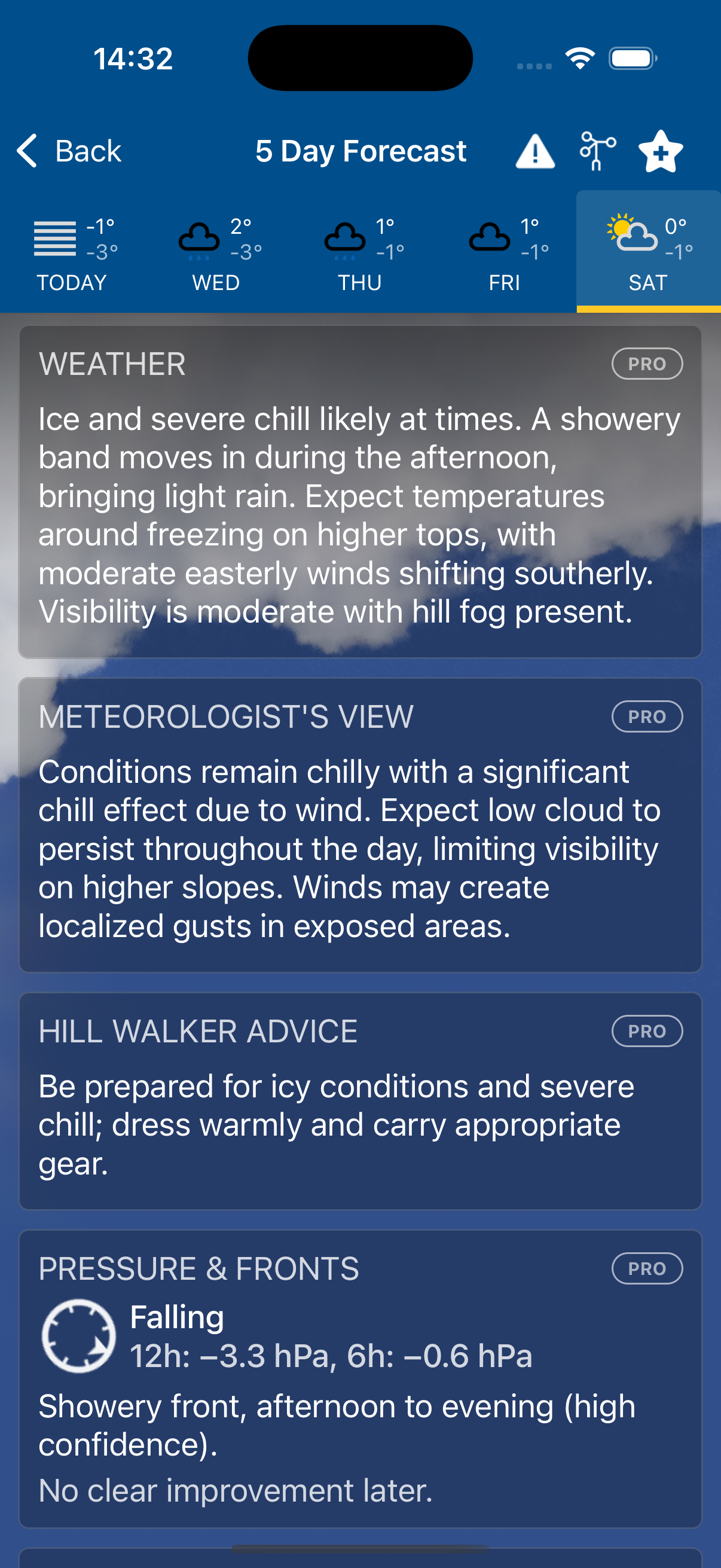This screenshot has height=1568, width=721.
Task: Switch to the TODAY forecast tab
Action: pos(72,254)
